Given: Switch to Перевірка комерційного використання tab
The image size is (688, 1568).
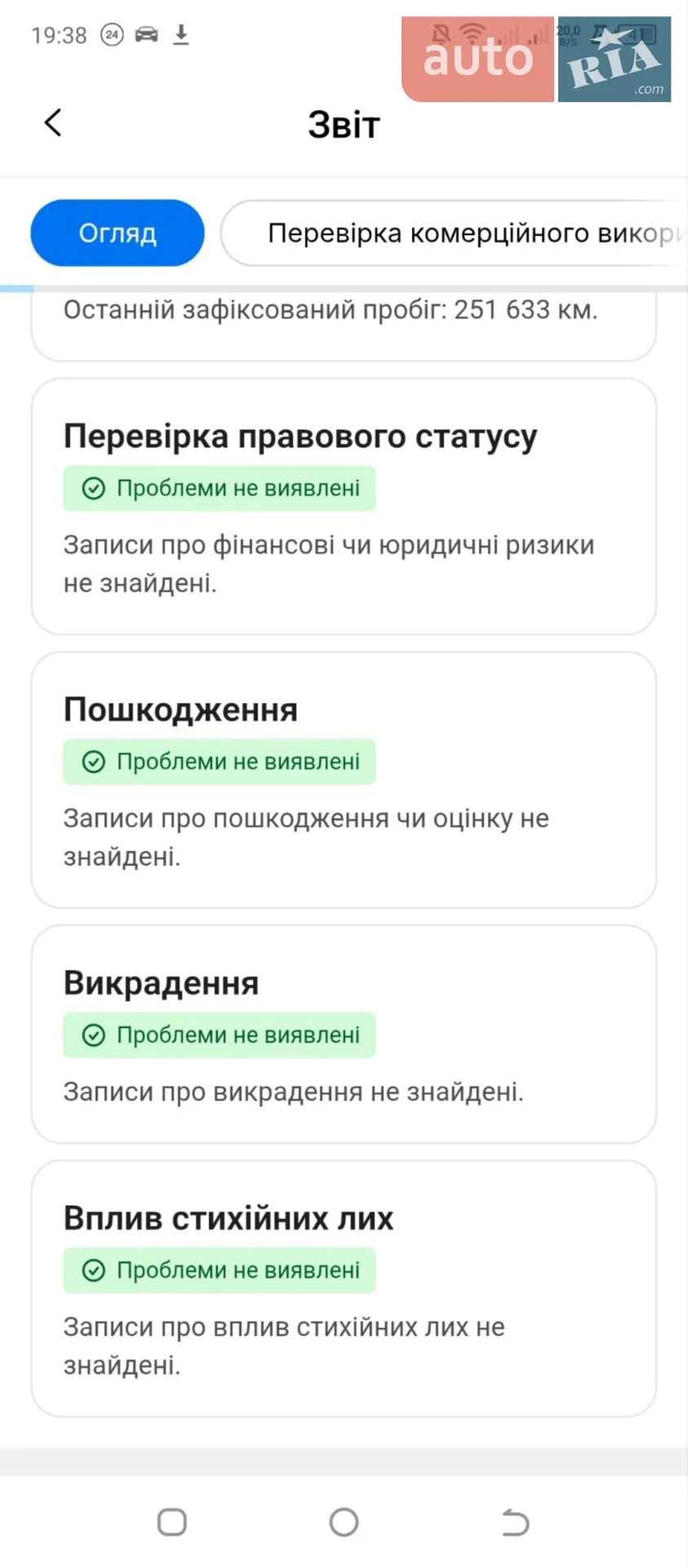Looking at the screenshot, I should pos(455,233).
